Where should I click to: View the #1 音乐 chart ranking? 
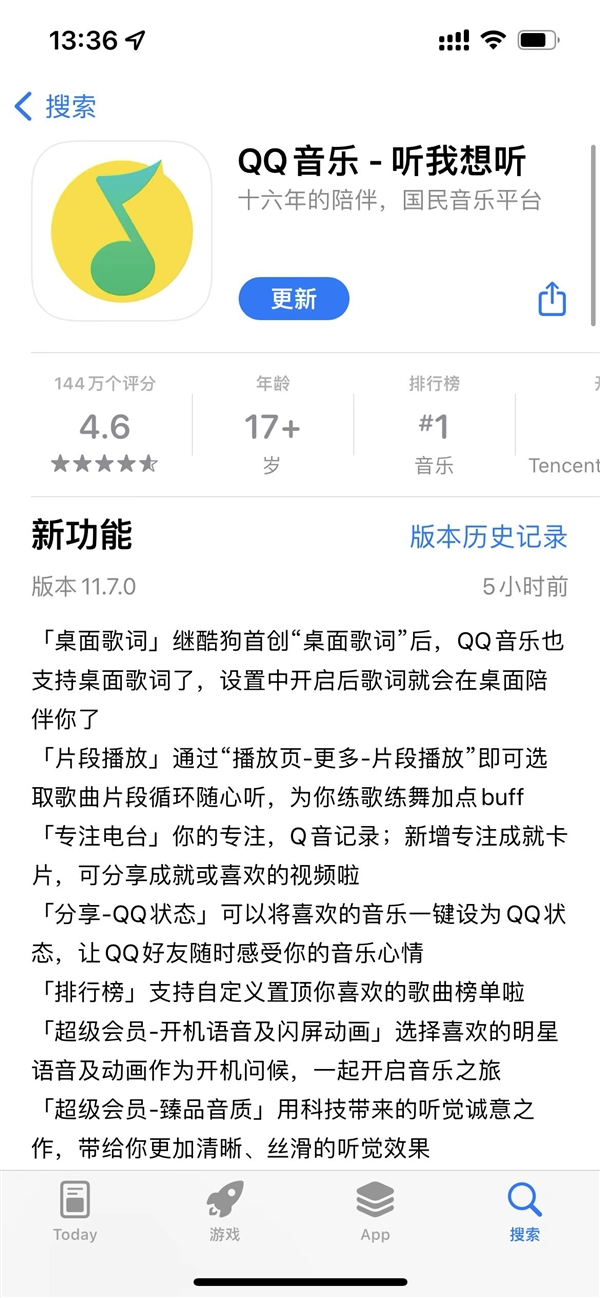pyautogui.click(x=433, y=426)
